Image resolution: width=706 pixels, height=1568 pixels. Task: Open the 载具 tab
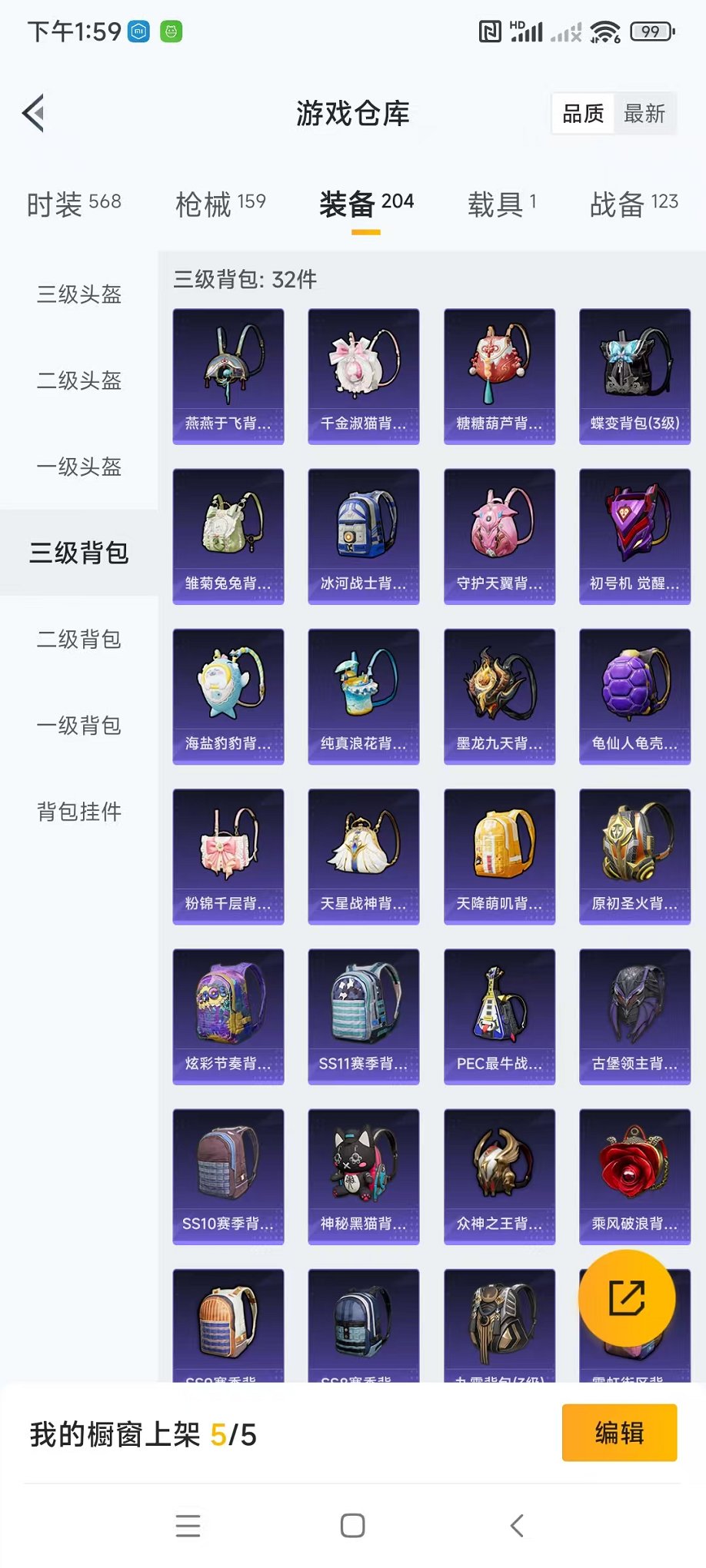[502, 204]
